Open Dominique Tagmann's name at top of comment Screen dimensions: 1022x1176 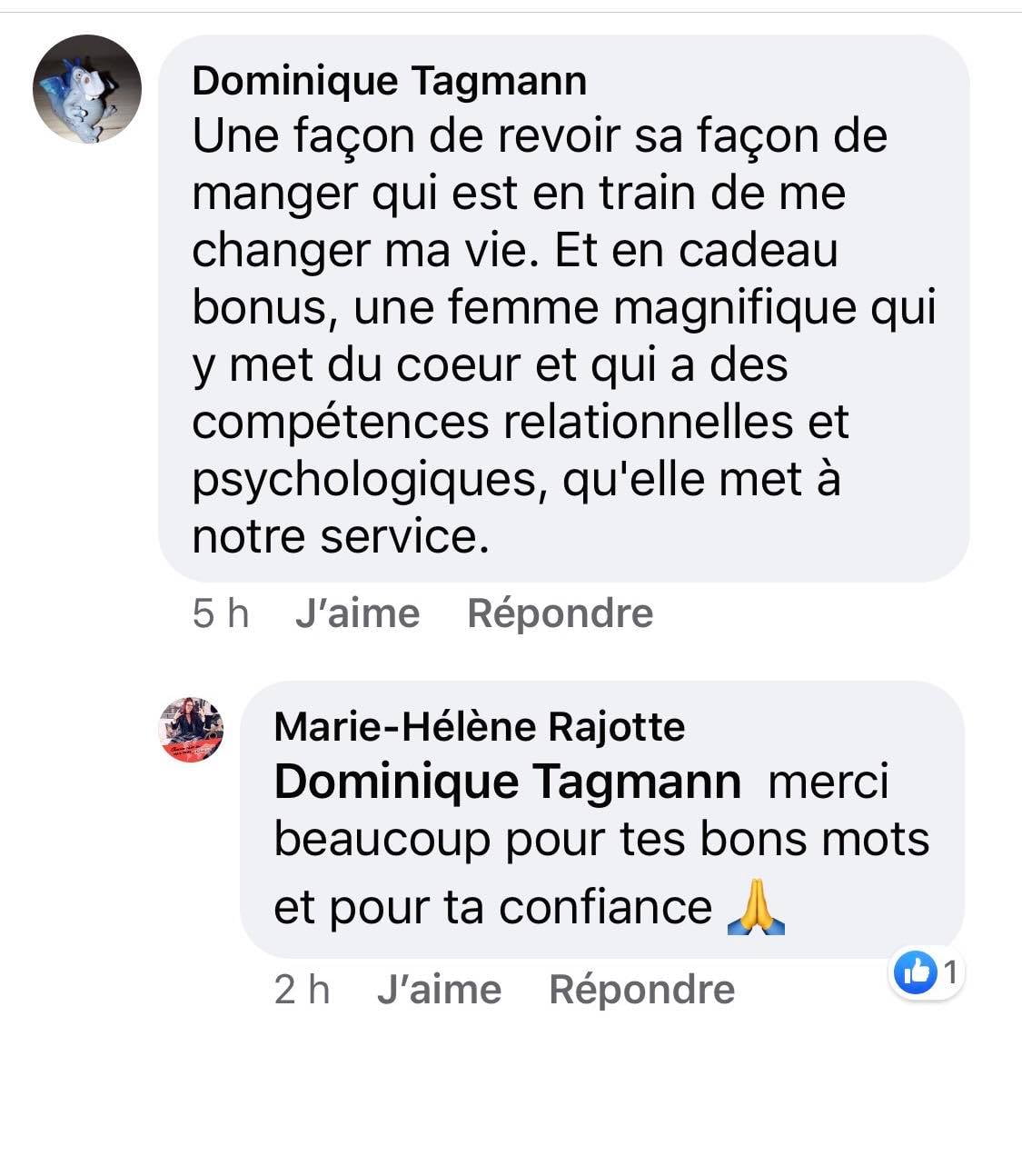[x=389, y=81]
